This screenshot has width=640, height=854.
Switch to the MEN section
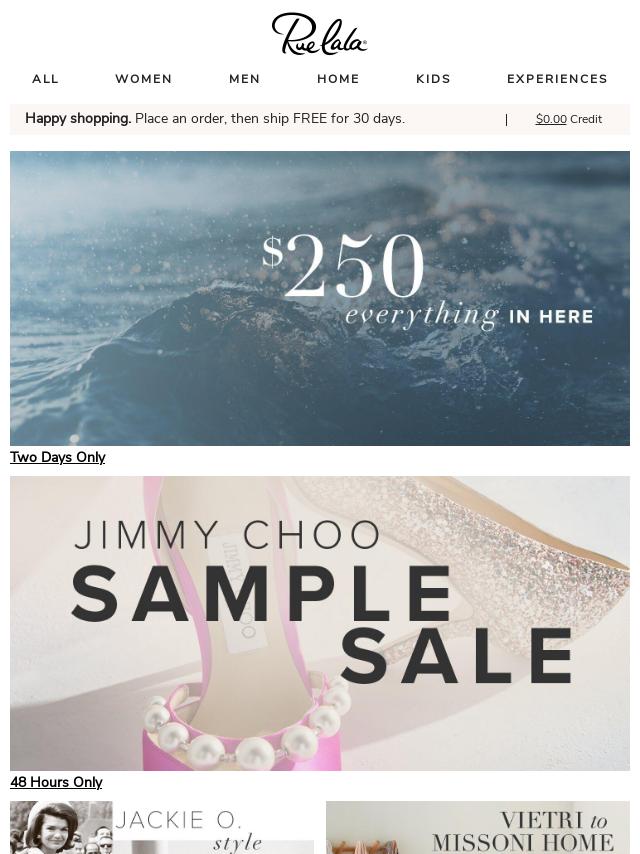[244, 79]
